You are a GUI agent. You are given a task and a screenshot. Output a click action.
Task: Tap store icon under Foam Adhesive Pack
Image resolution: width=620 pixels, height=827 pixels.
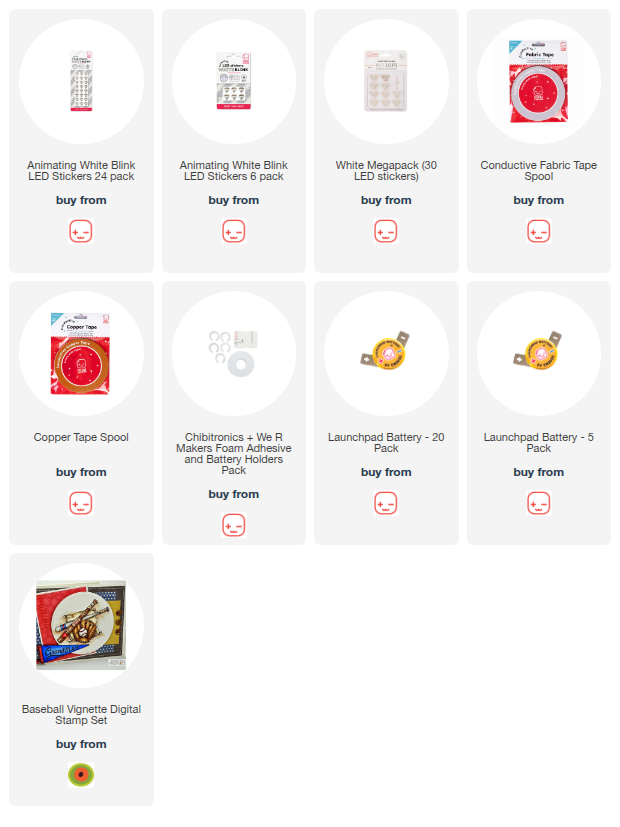[x=233, y=526]
